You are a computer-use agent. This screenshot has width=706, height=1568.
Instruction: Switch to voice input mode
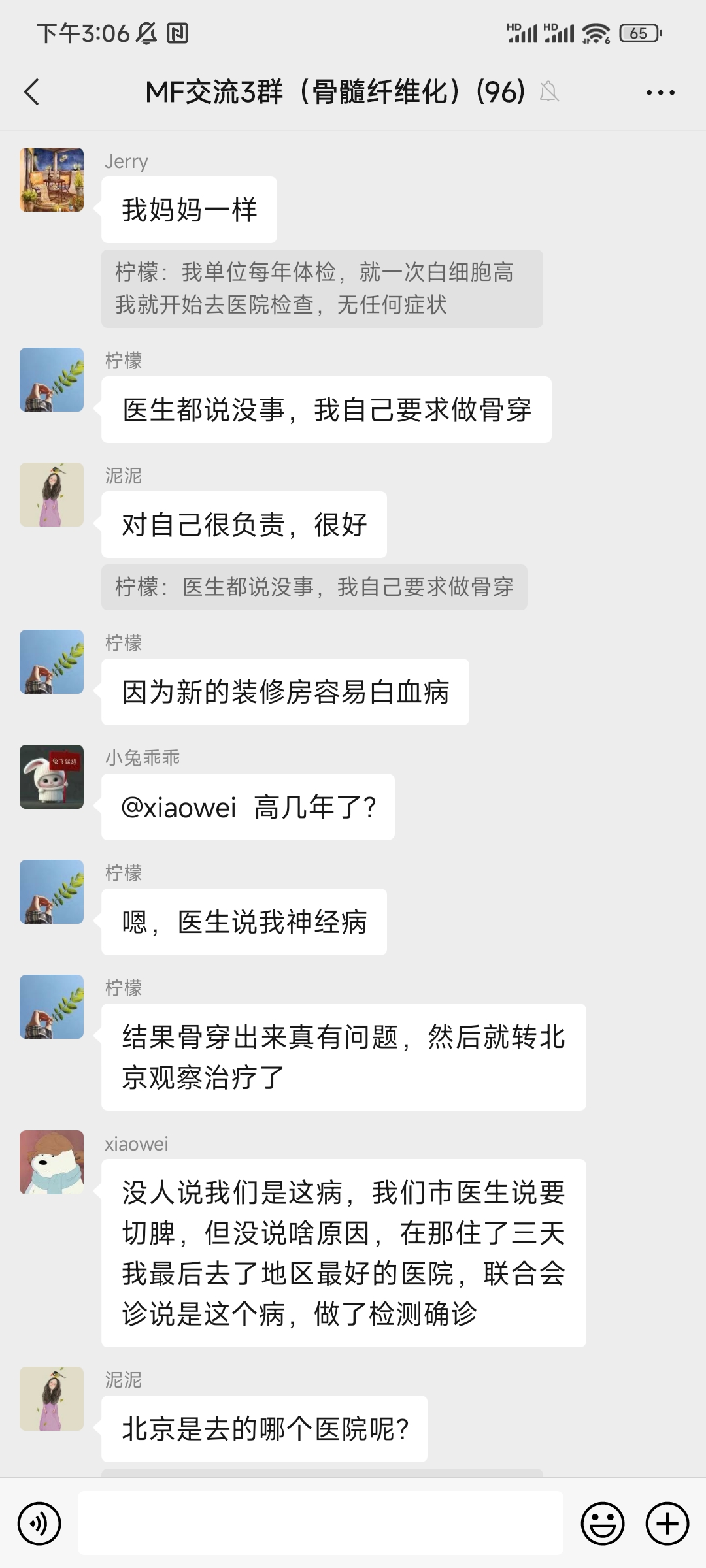[39, 1522]
